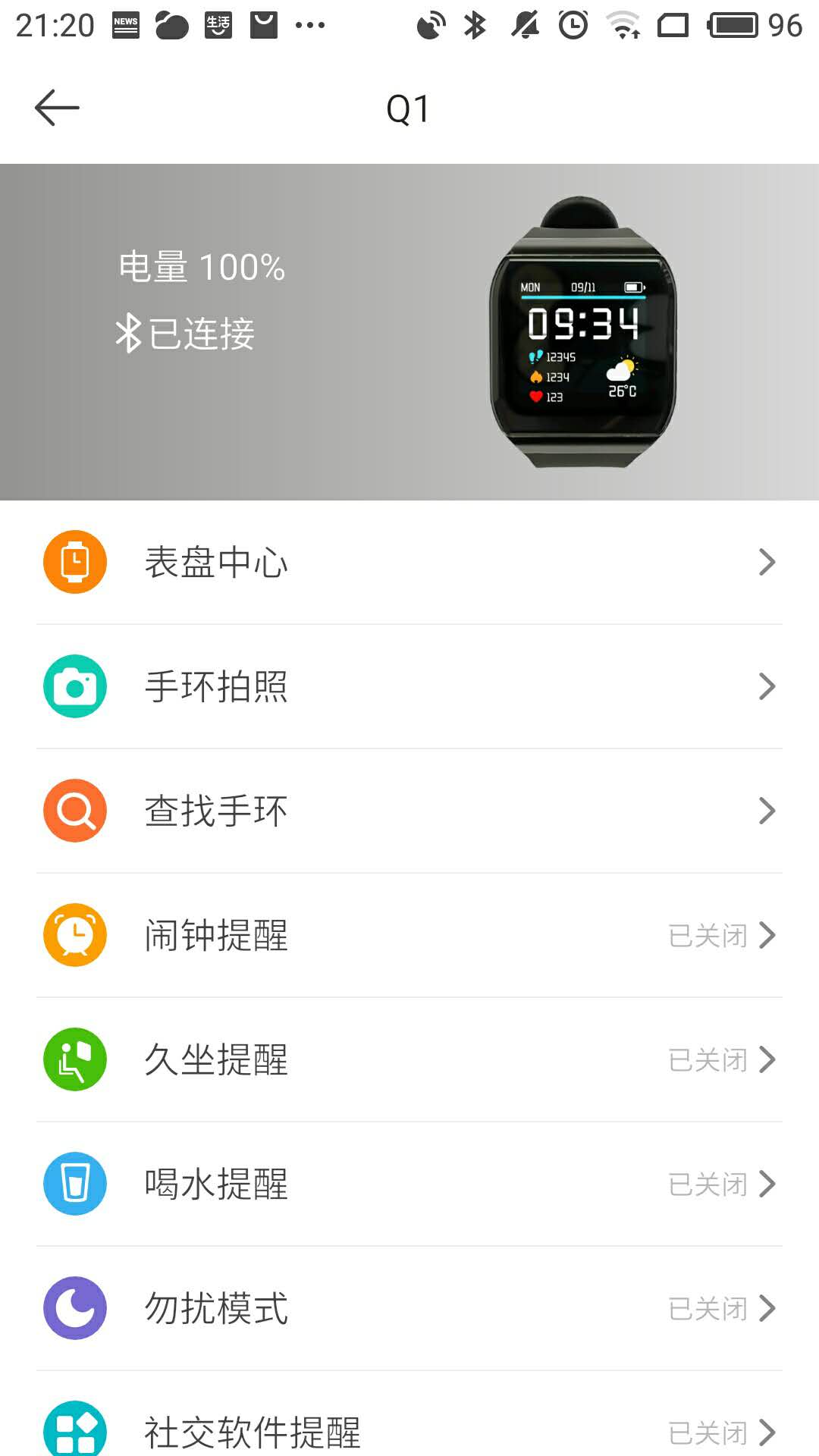The height and width of the screenshot is (1456, 819).
Task: Tap the 电量 100% battery indicator
Action: [202, 267]
